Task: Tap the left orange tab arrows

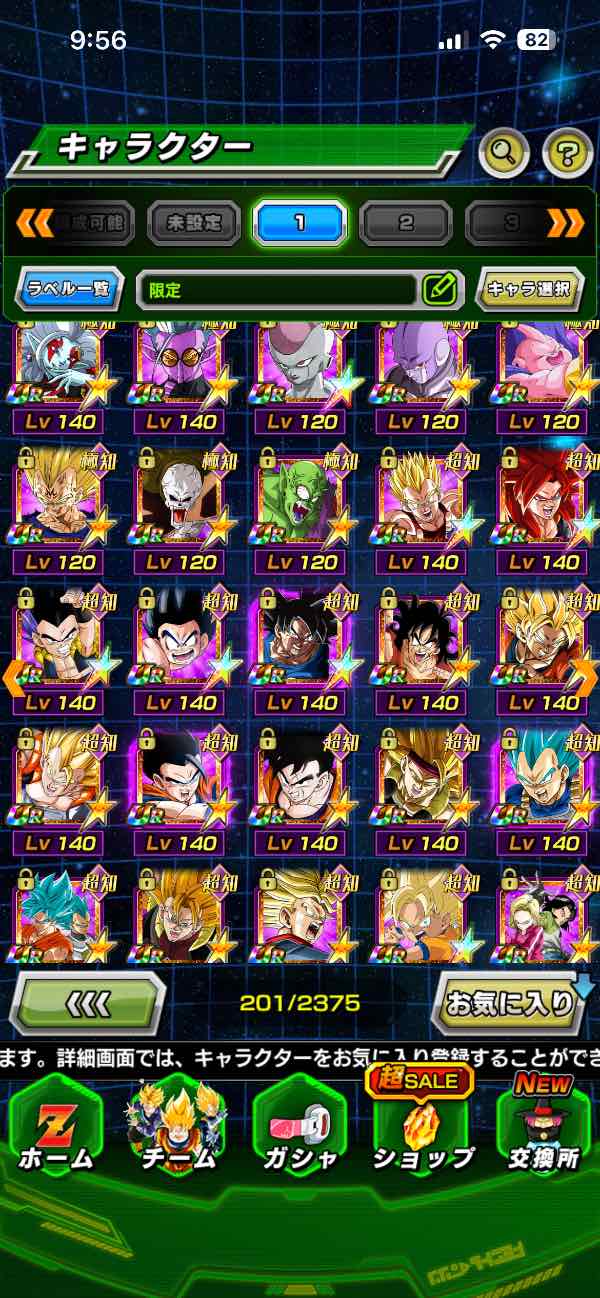Action: [35, 223]
